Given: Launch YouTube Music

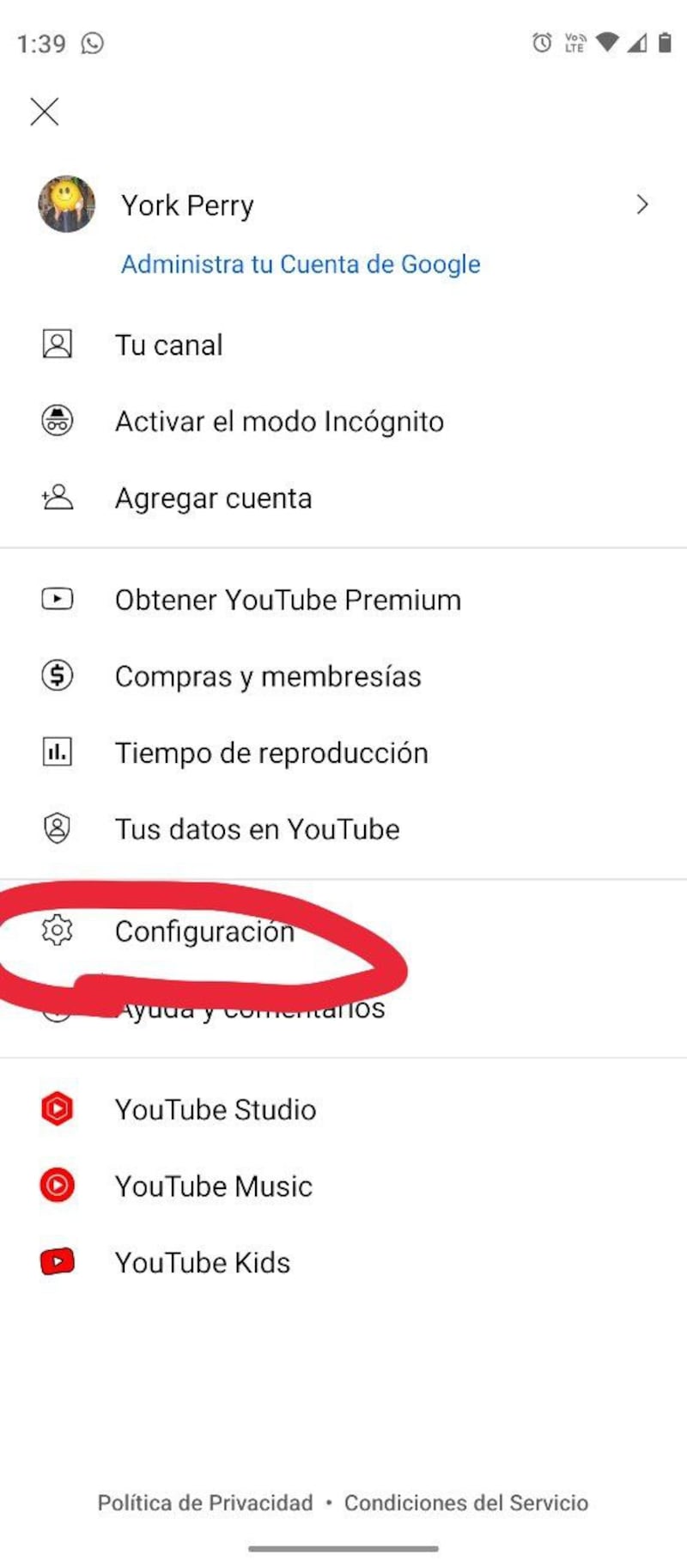Looking at the screenshot, I should 214,1186.
